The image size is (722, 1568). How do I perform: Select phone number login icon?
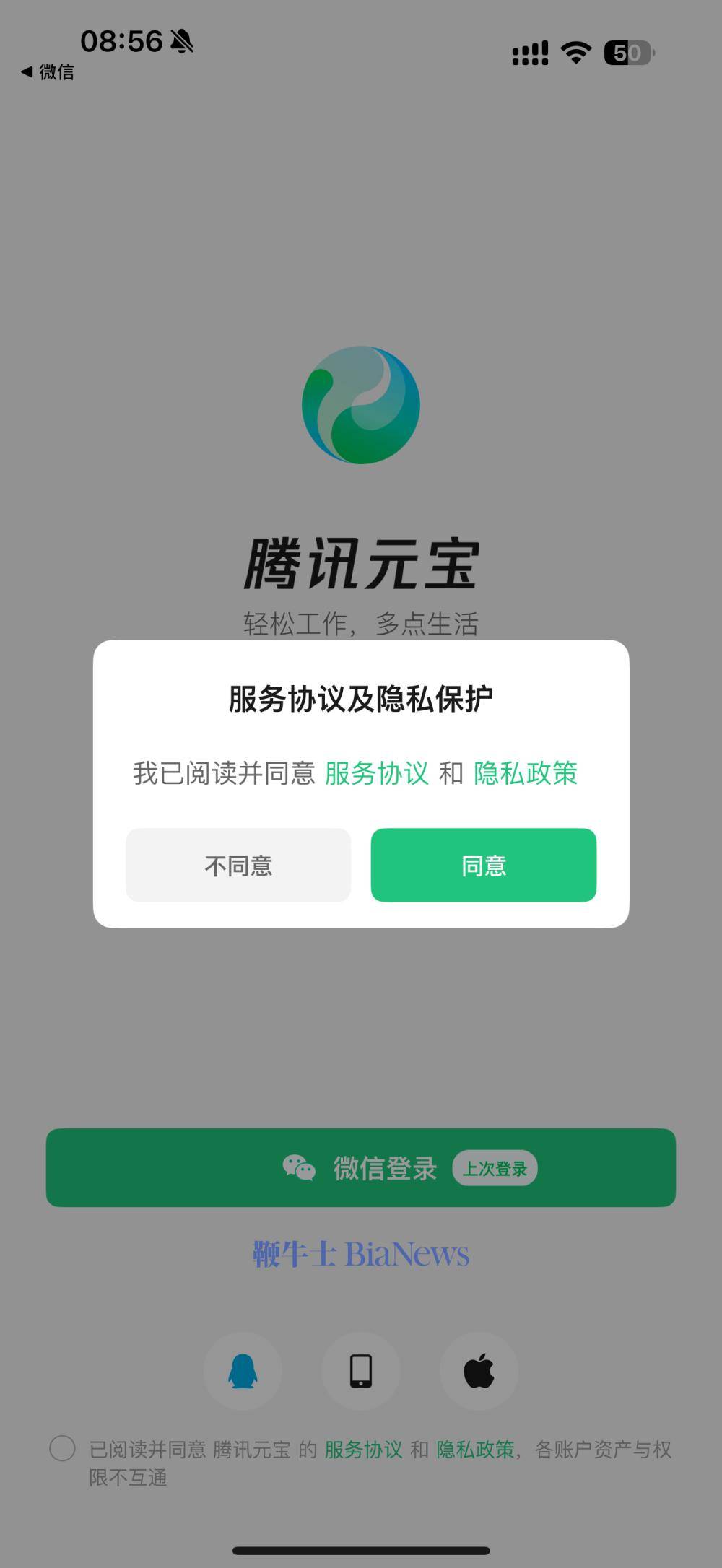coord(361,1371)
